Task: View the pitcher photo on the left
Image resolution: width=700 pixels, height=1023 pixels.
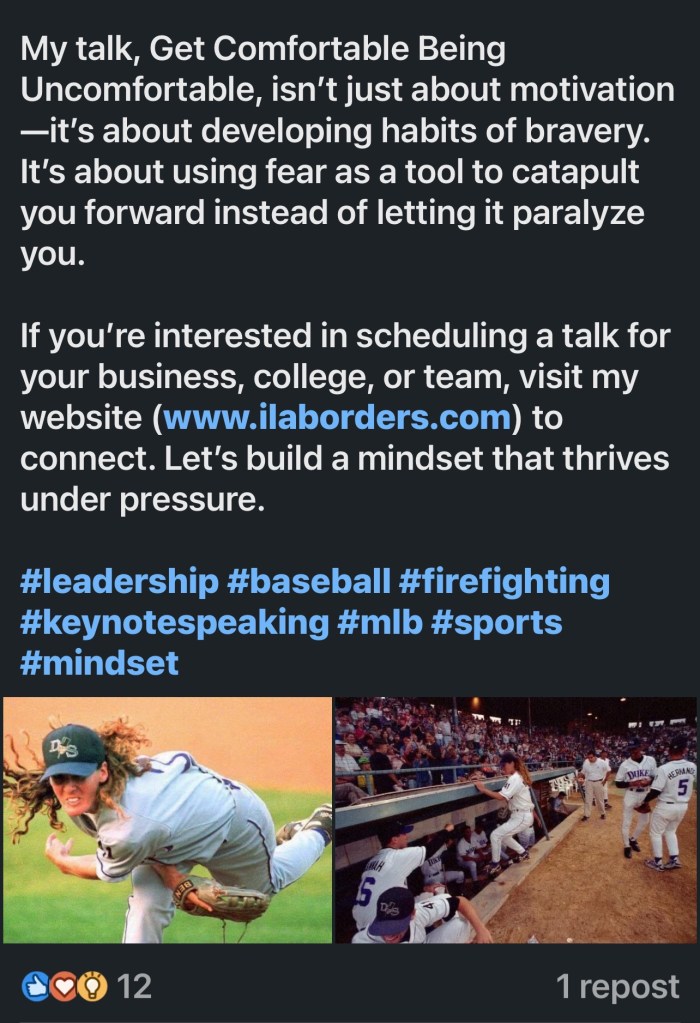Action: [x=166, y=820]
